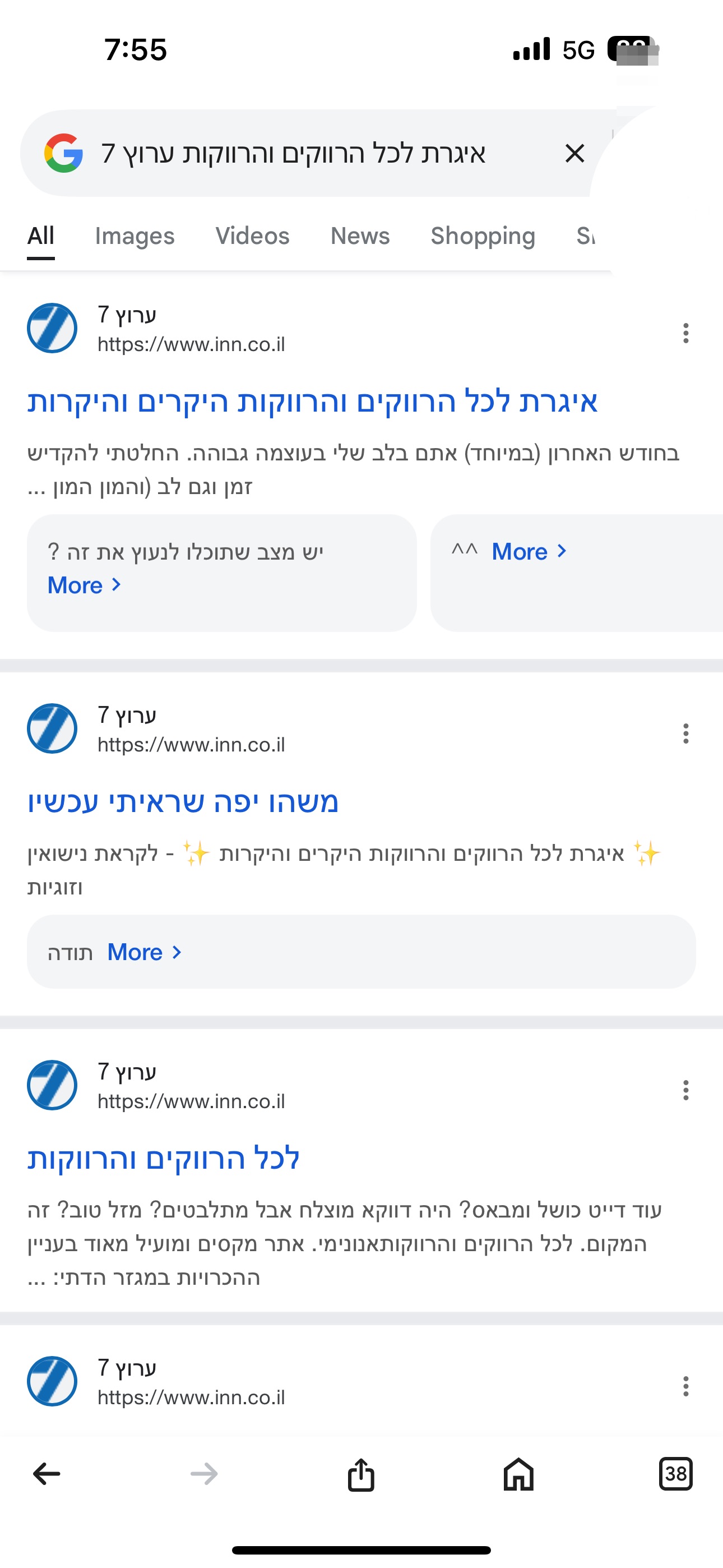Open result 'משהו יפה שראיתי עכשיו'
723x1568 pixels.
(183, 803)
